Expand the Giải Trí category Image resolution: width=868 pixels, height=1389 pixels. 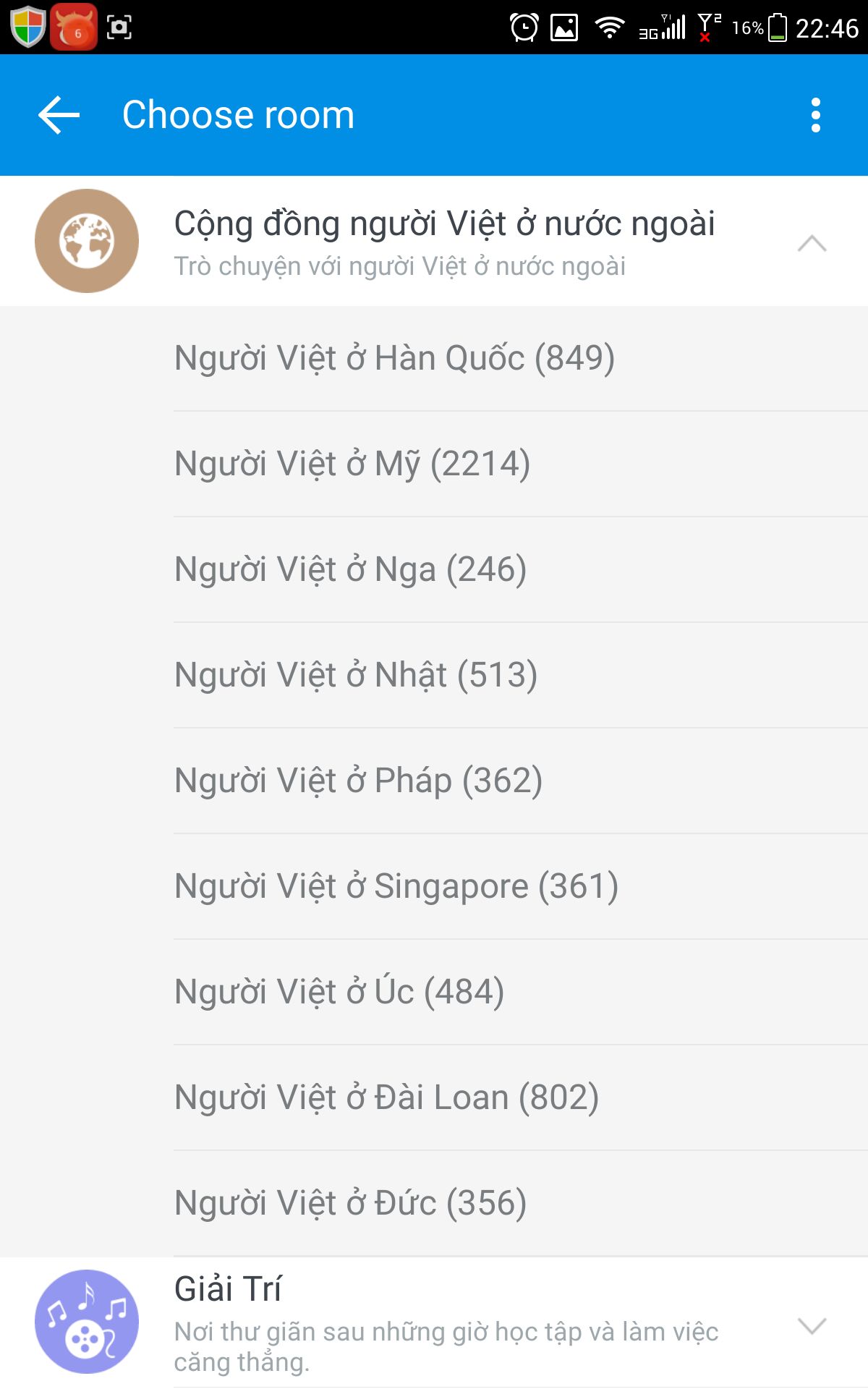(x=812, y=1325)
